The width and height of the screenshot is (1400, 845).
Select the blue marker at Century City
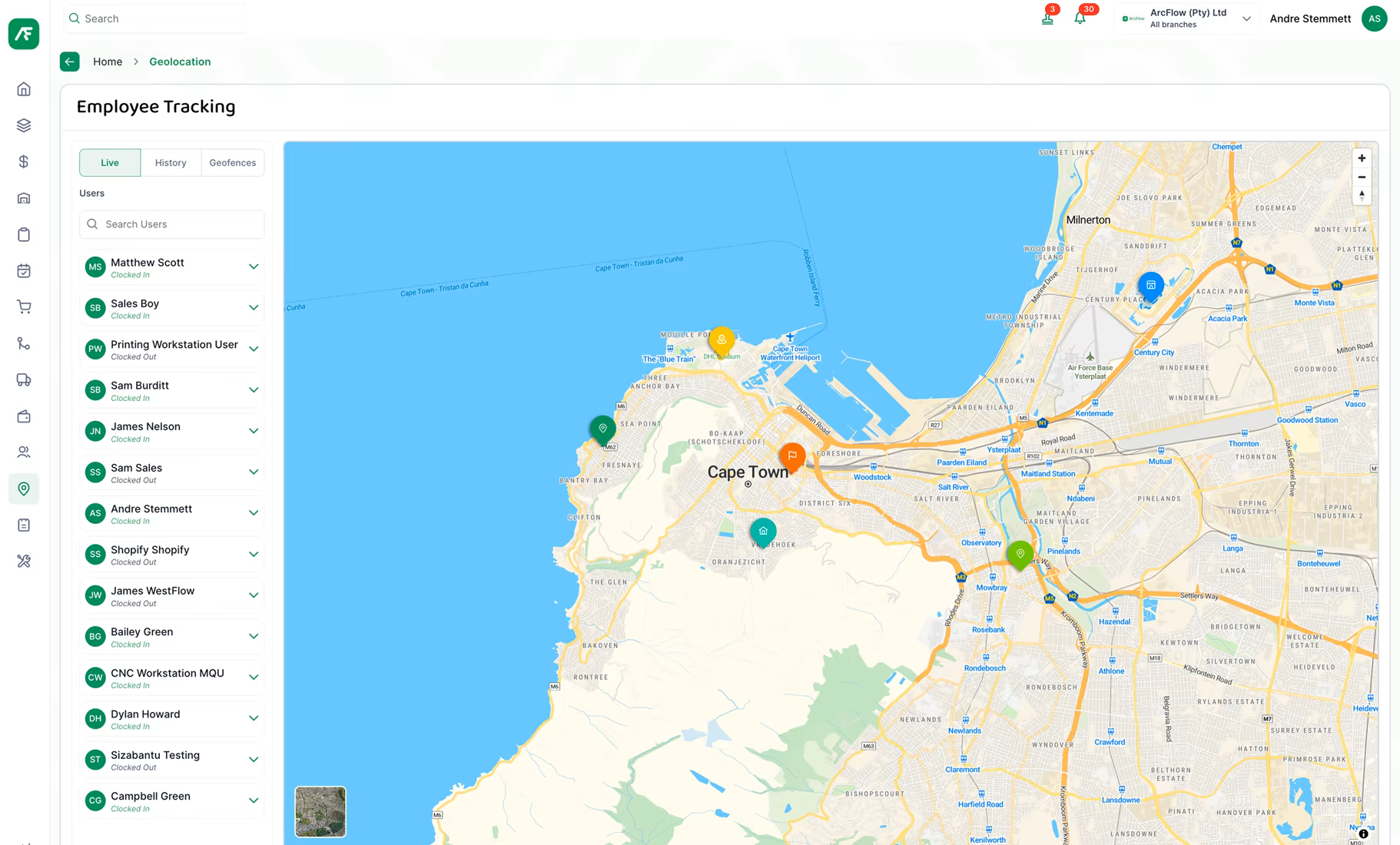[1150, 286]
